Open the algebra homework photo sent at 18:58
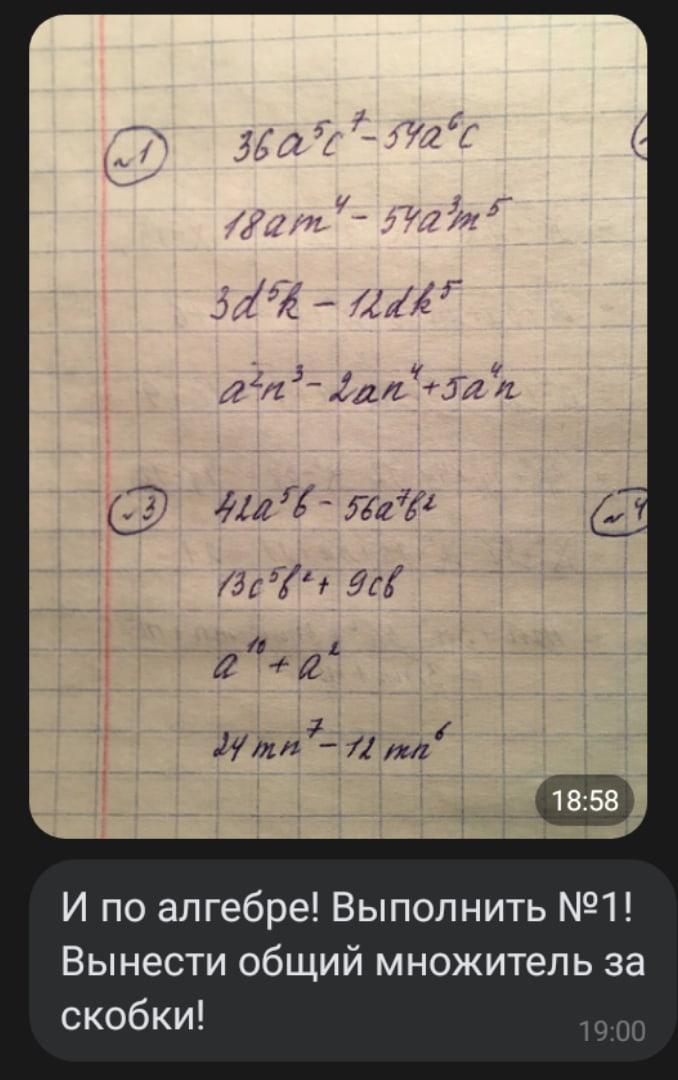The width and height of the screenshot is (678, 1080). click(x=338, y=425)
